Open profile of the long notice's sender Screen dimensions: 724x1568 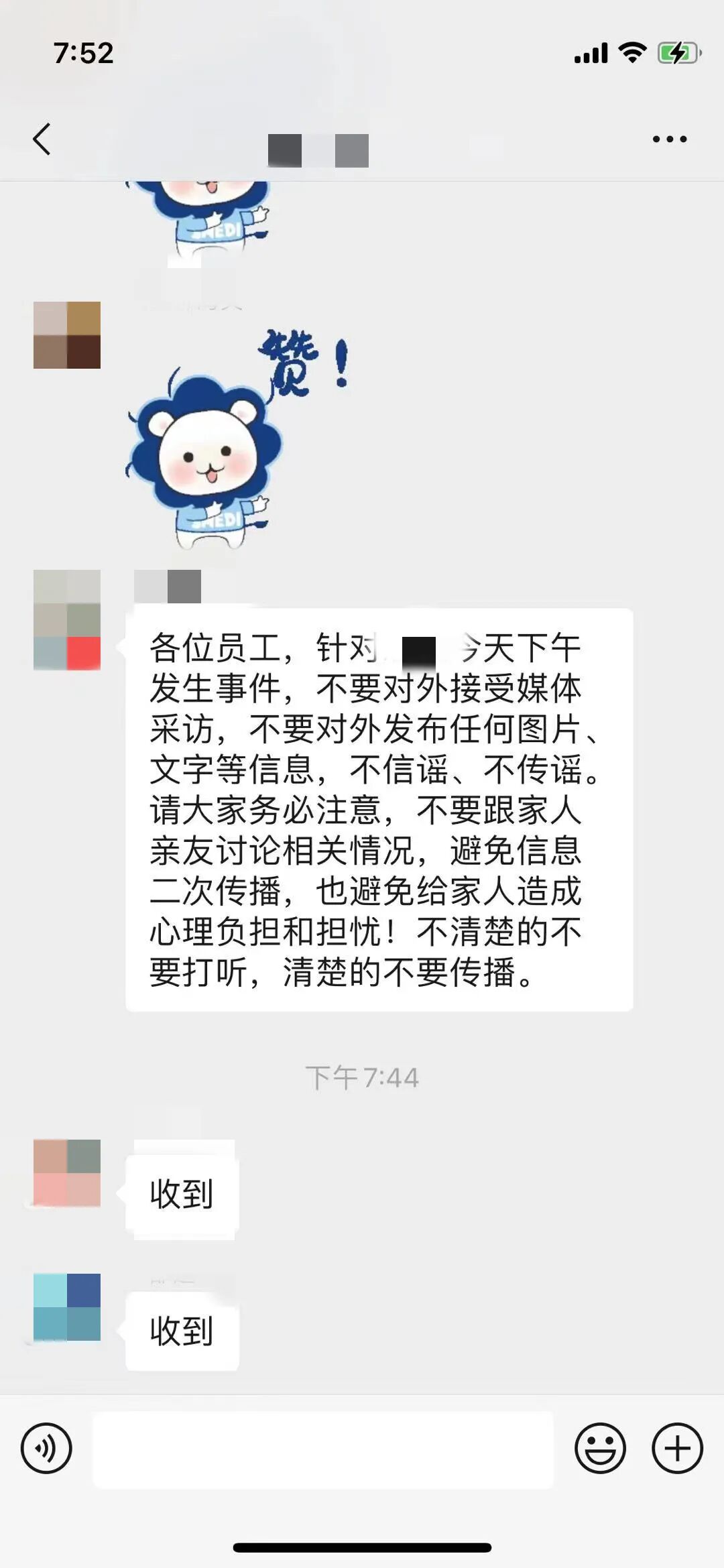pos(67,620)
